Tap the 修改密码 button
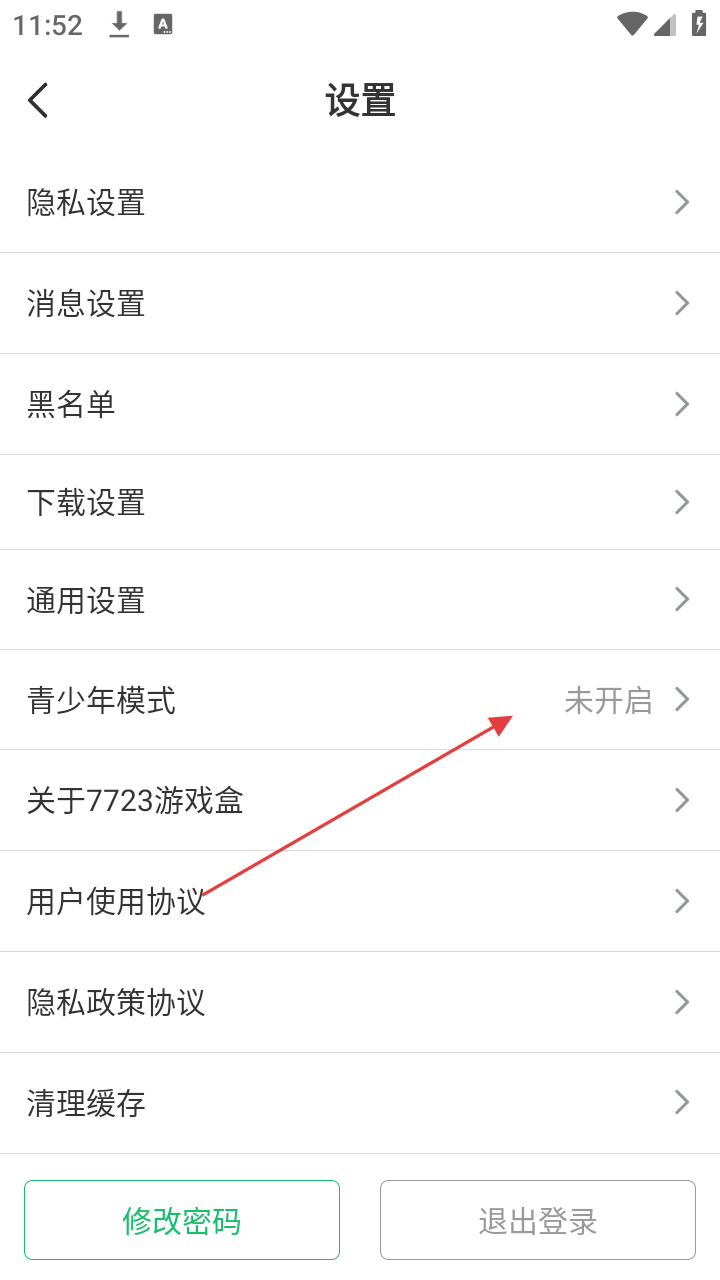 182,1220
